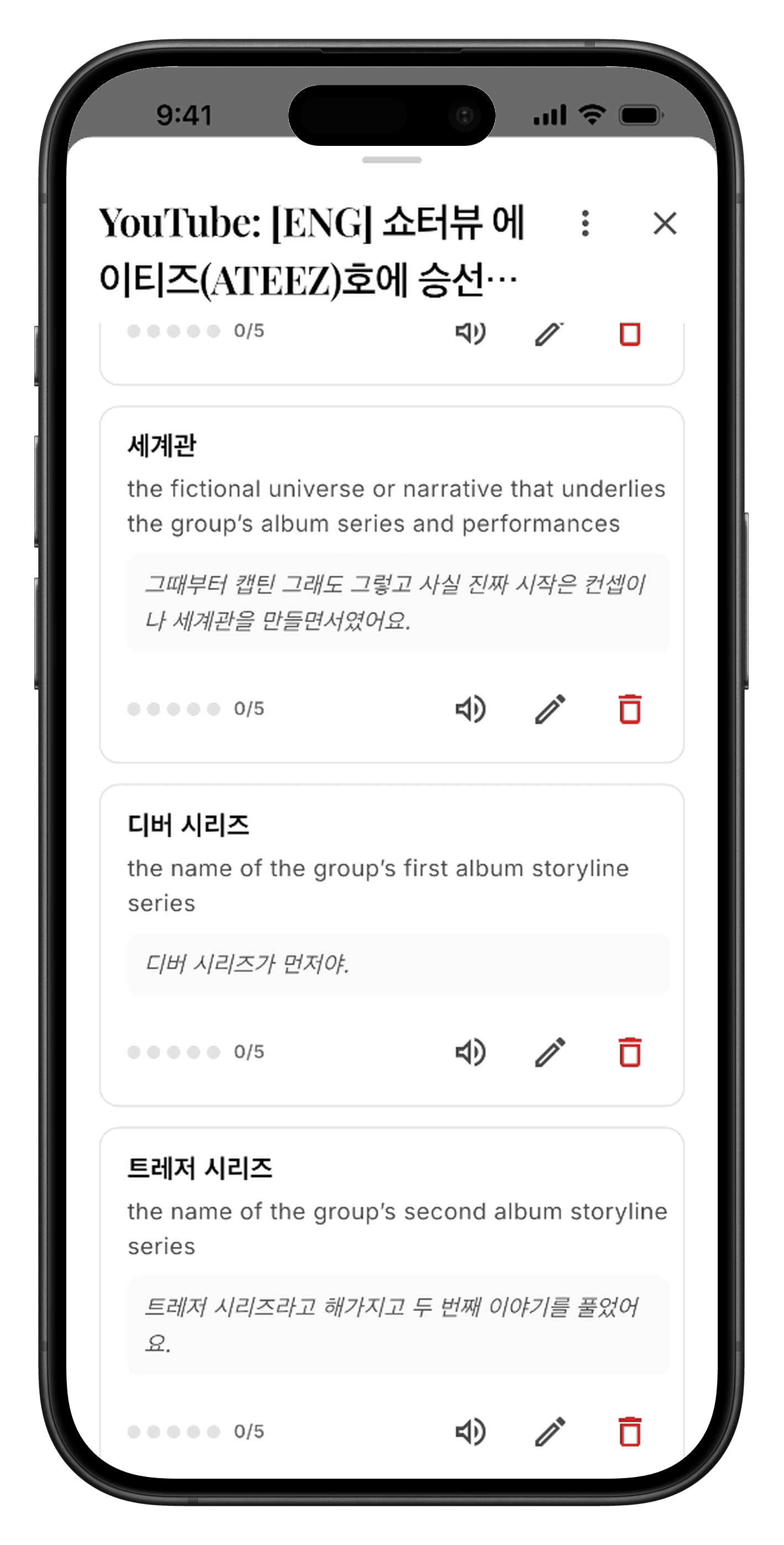Delete the 디버 시리즈 entry
The height and width of the screenshot is (1545, 784).
point(630,1052)
